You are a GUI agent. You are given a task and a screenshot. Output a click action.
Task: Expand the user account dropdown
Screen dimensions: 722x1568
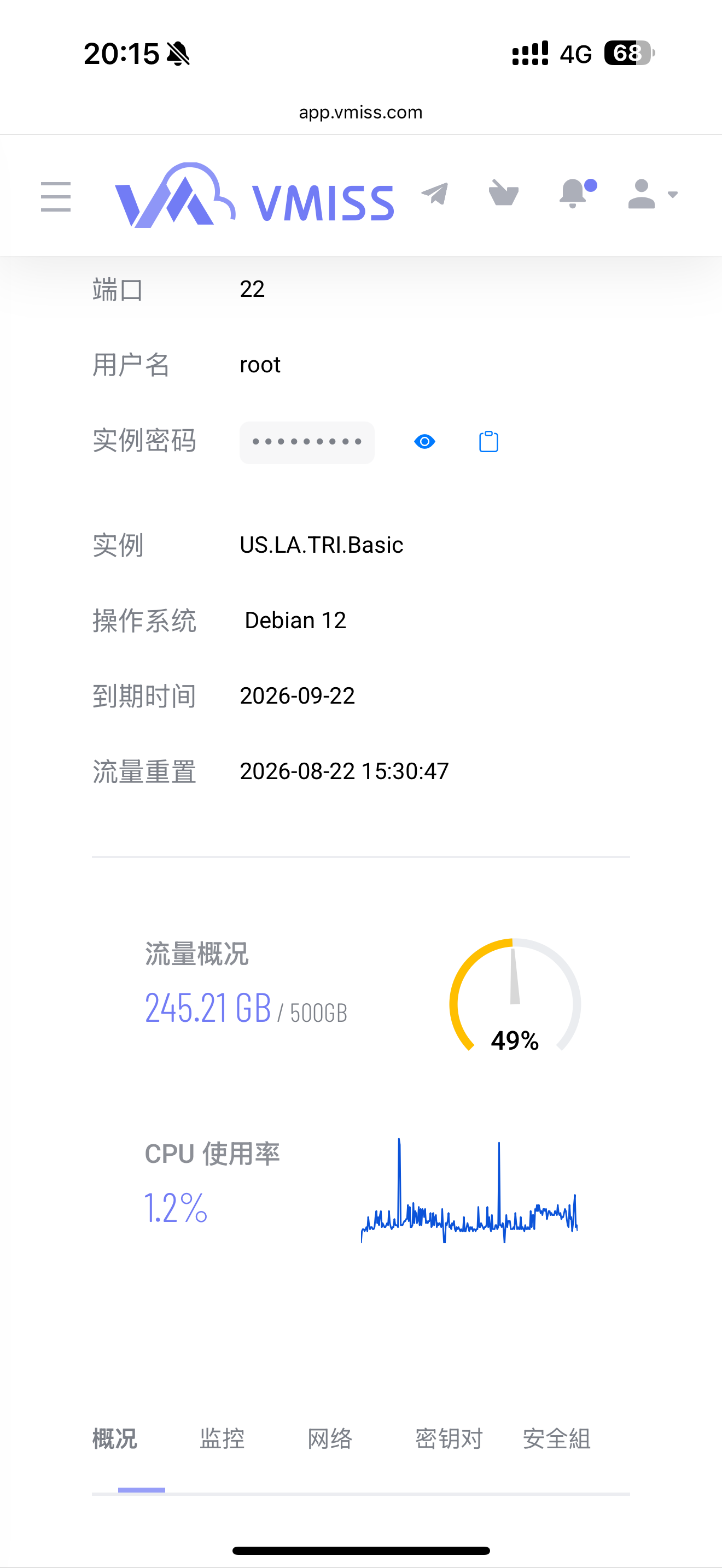(653, 194)
